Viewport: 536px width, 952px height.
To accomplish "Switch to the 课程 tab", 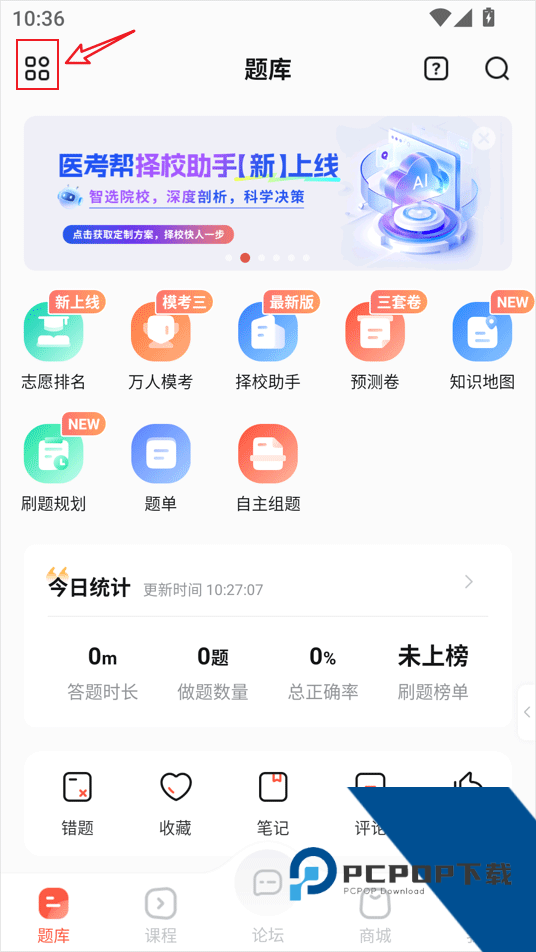I will pyautogui.click(x=161, y=914).
